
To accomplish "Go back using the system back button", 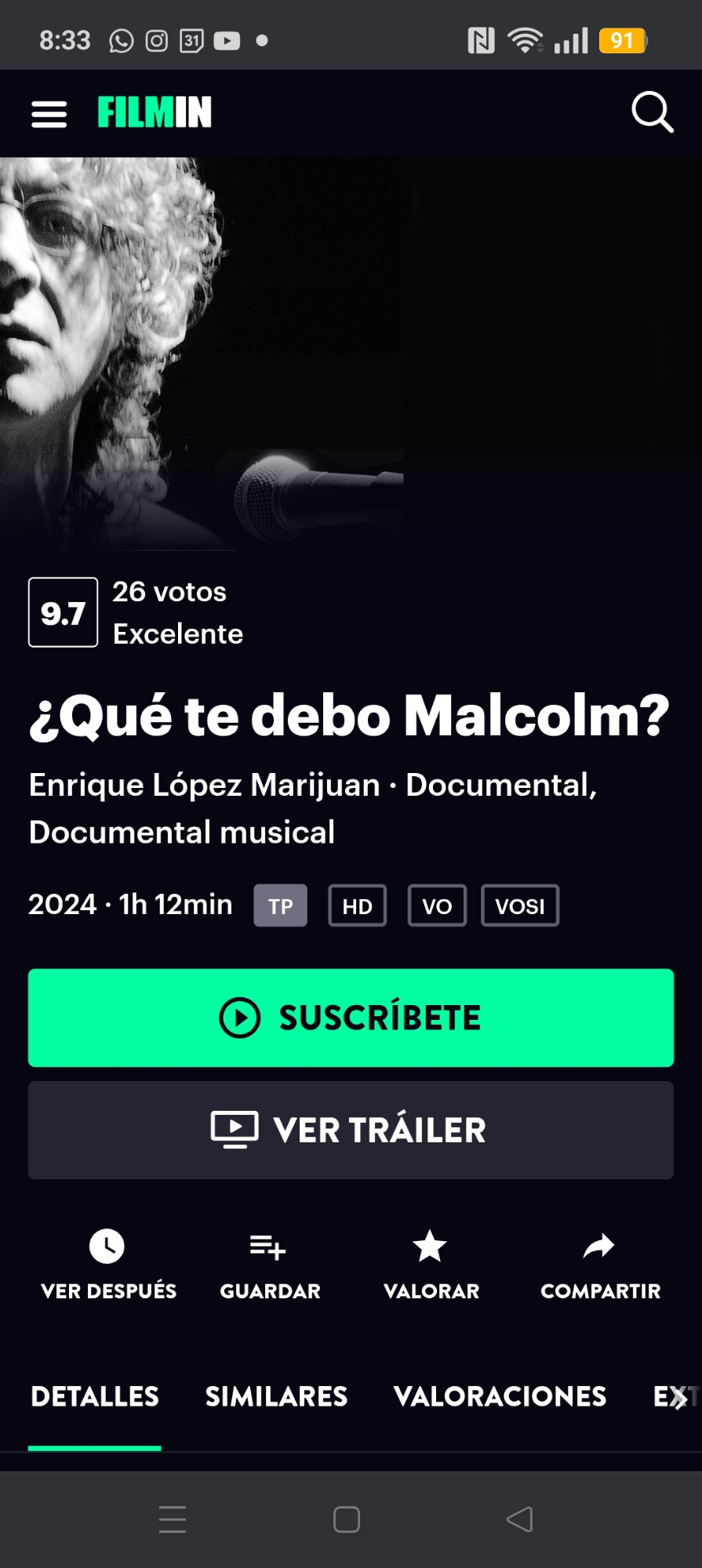I will click(519, 1519).
